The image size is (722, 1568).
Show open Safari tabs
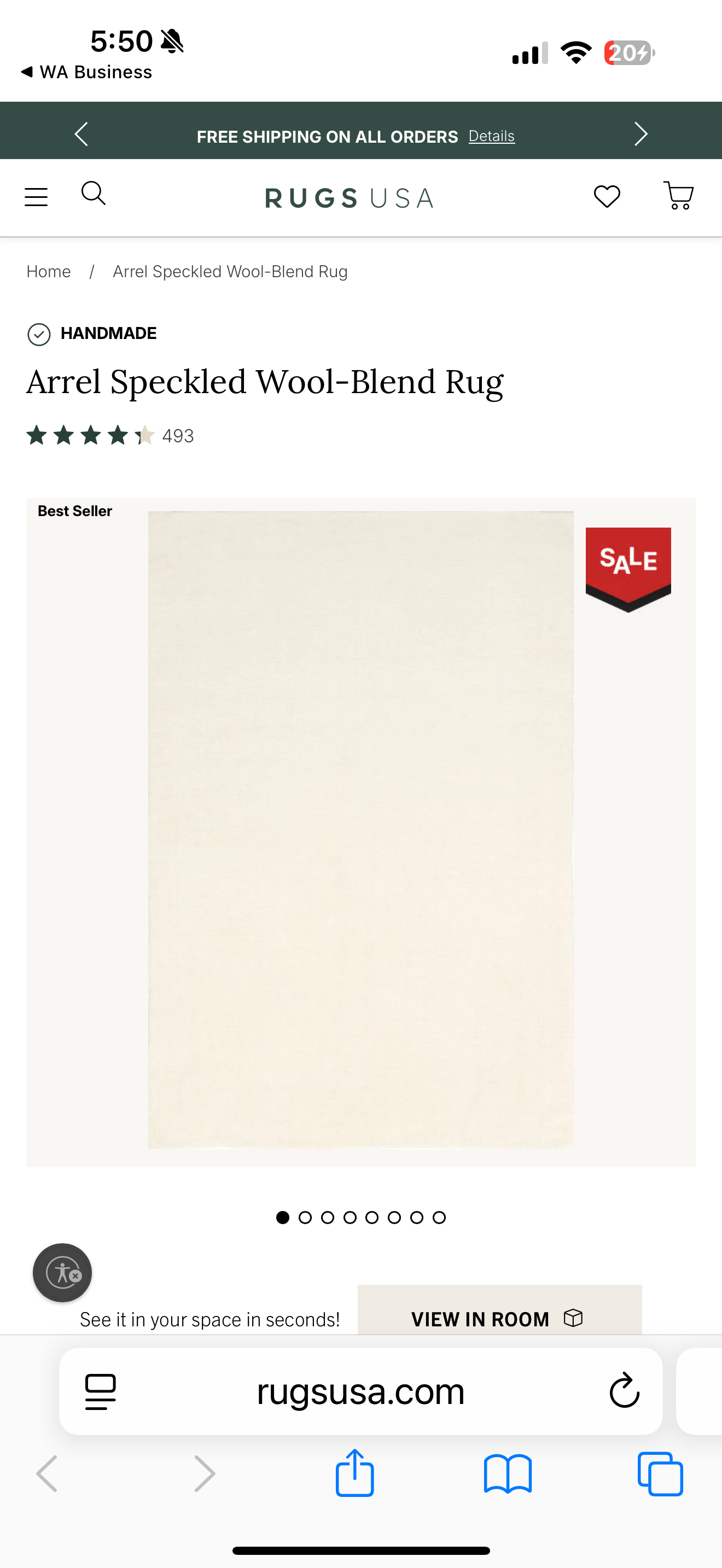coord(660,1473)
